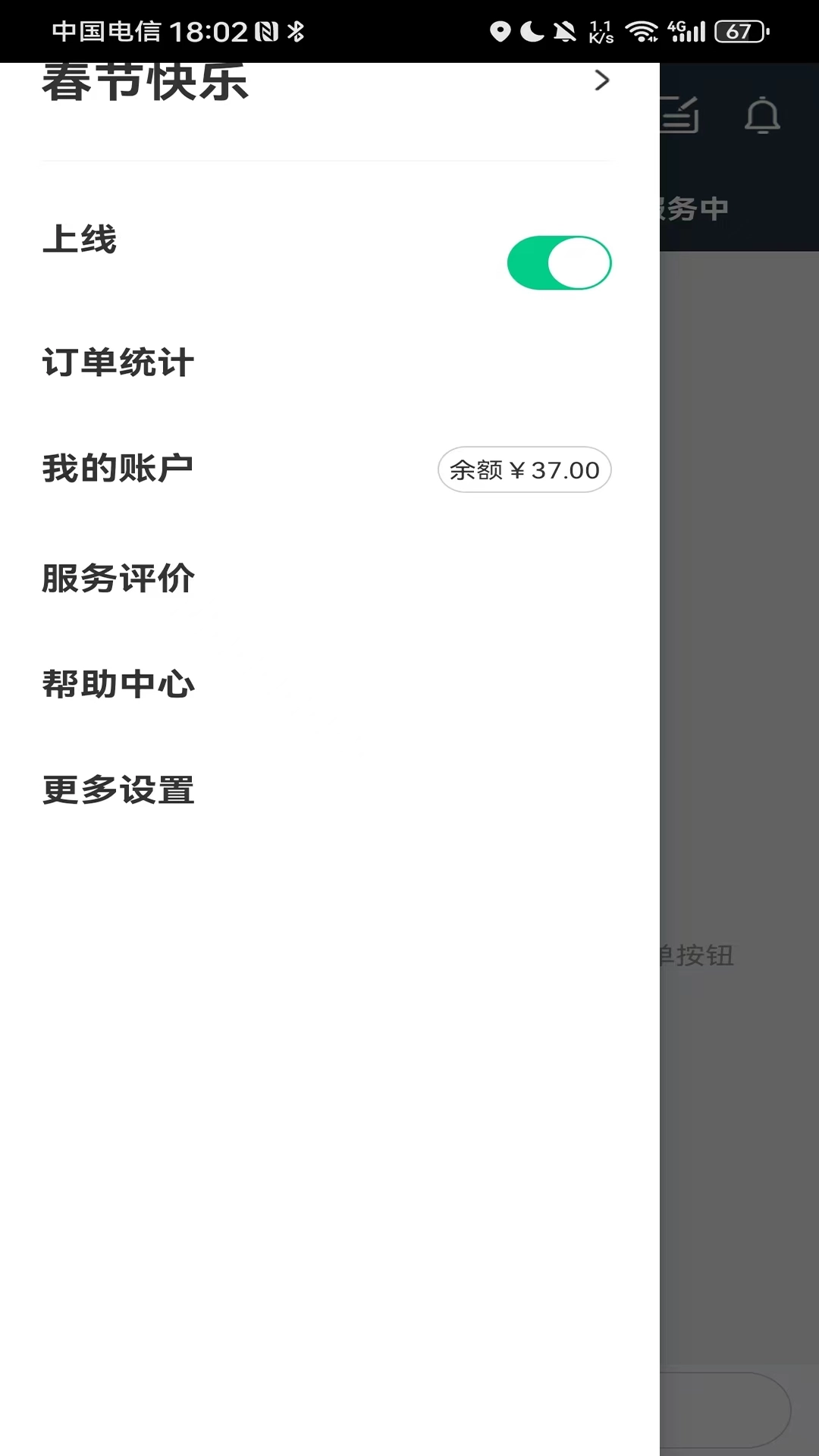Expand the 春节快乐 banner via its chevron

tap(603, 80)
